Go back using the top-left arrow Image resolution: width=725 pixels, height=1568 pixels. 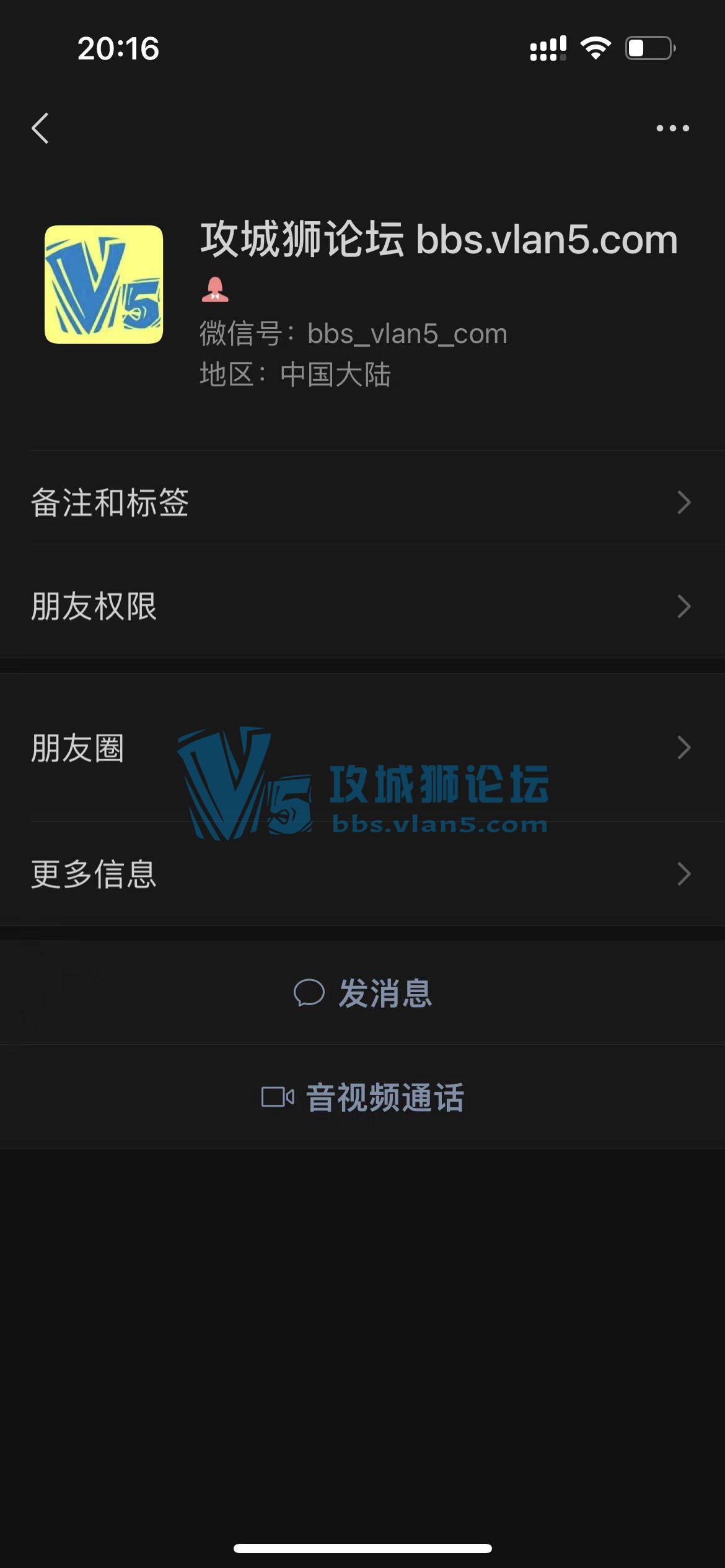[x=40, y=128]
